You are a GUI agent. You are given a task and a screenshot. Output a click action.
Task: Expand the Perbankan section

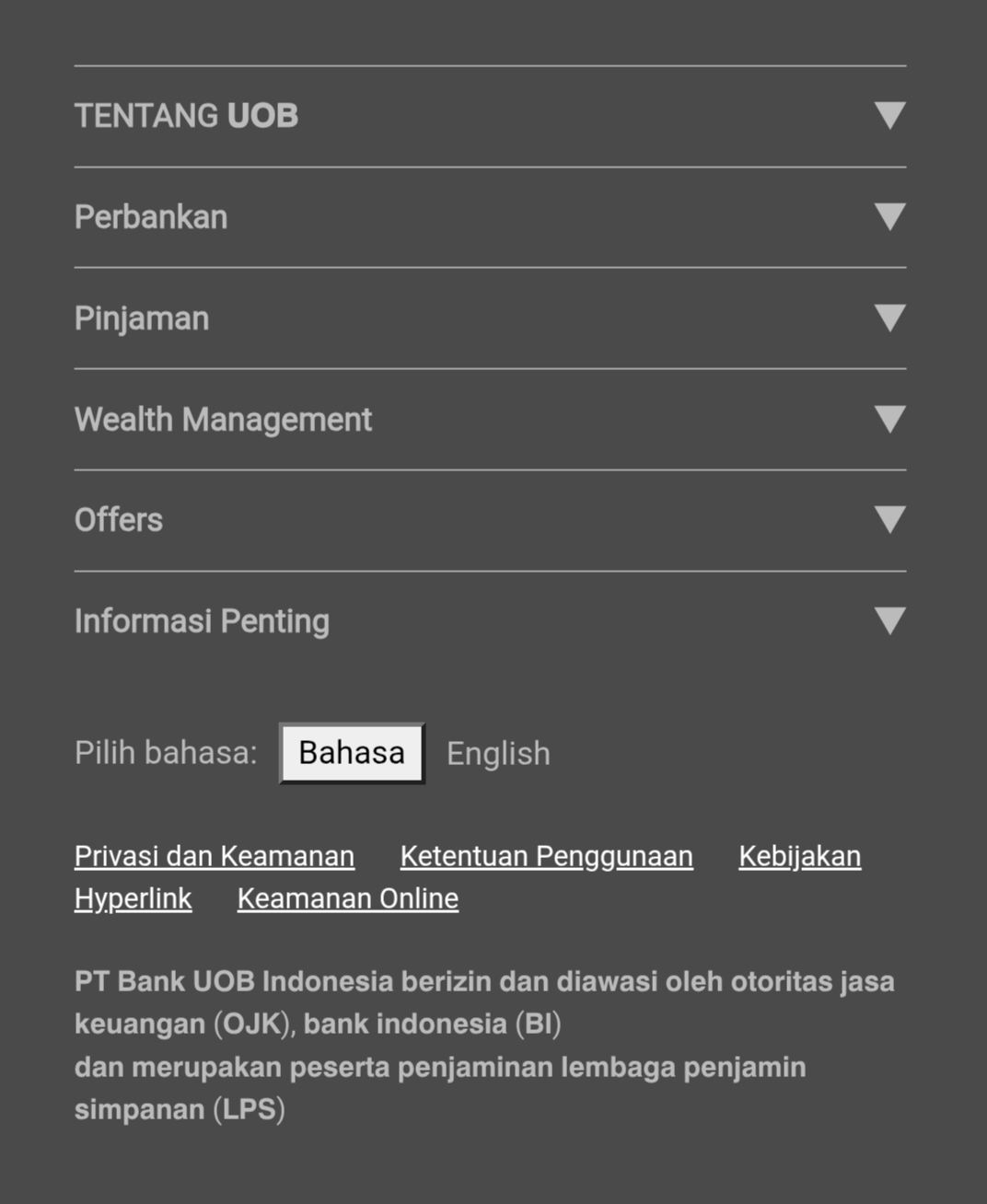tap(889, 217)
